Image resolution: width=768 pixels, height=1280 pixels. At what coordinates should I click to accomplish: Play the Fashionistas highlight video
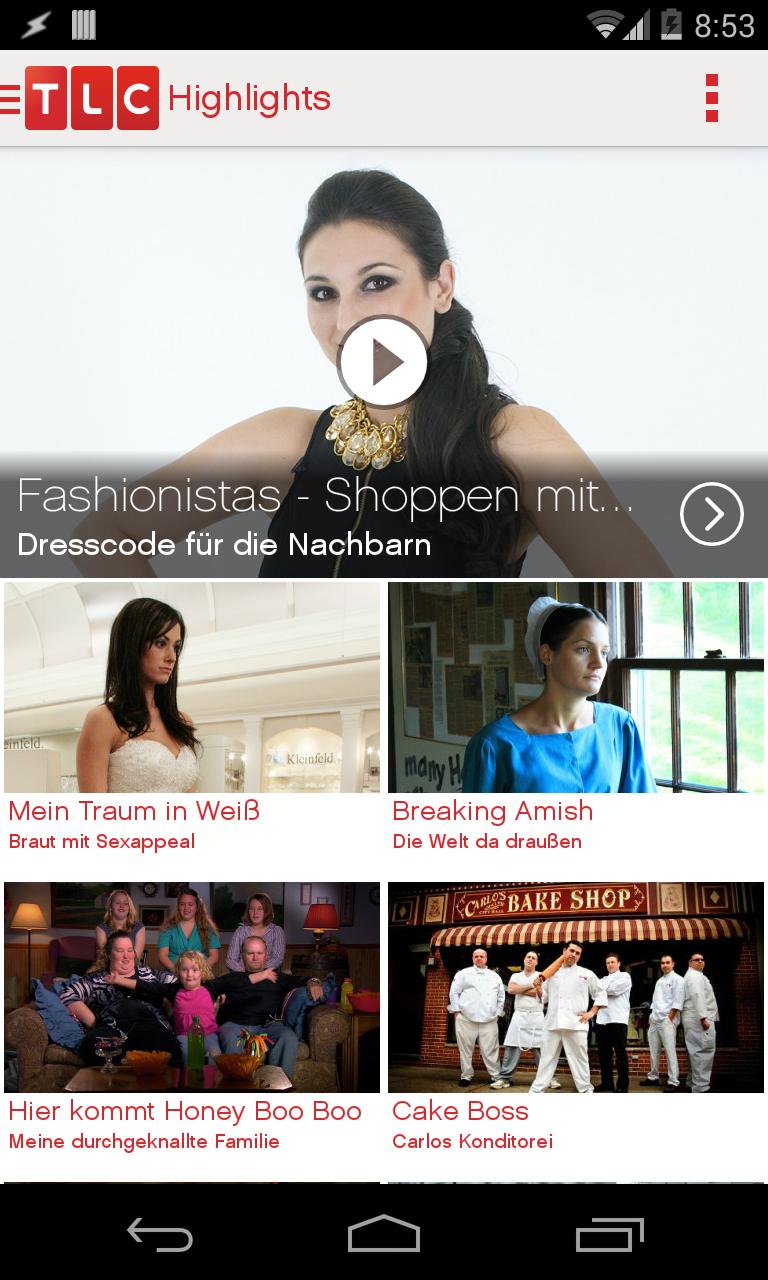[x=383, y=362]
